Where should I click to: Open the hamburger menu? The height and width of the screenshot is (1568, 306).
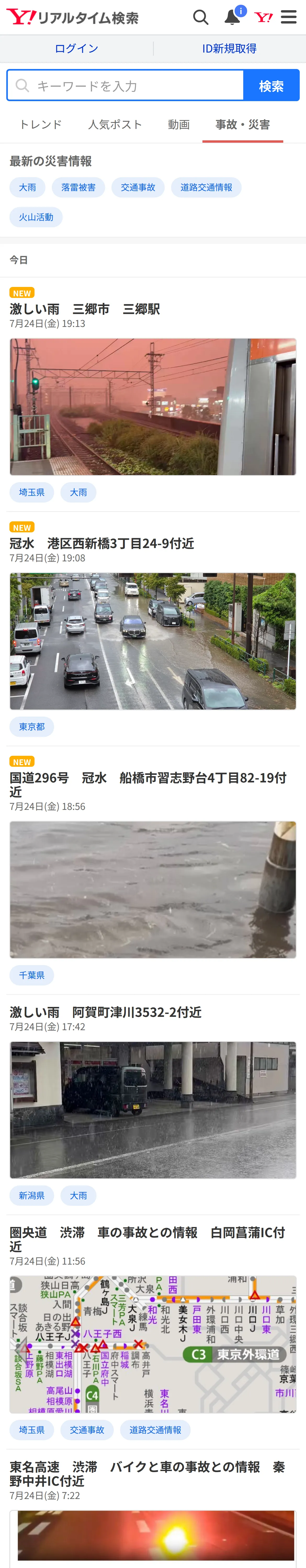click(289, 17)
